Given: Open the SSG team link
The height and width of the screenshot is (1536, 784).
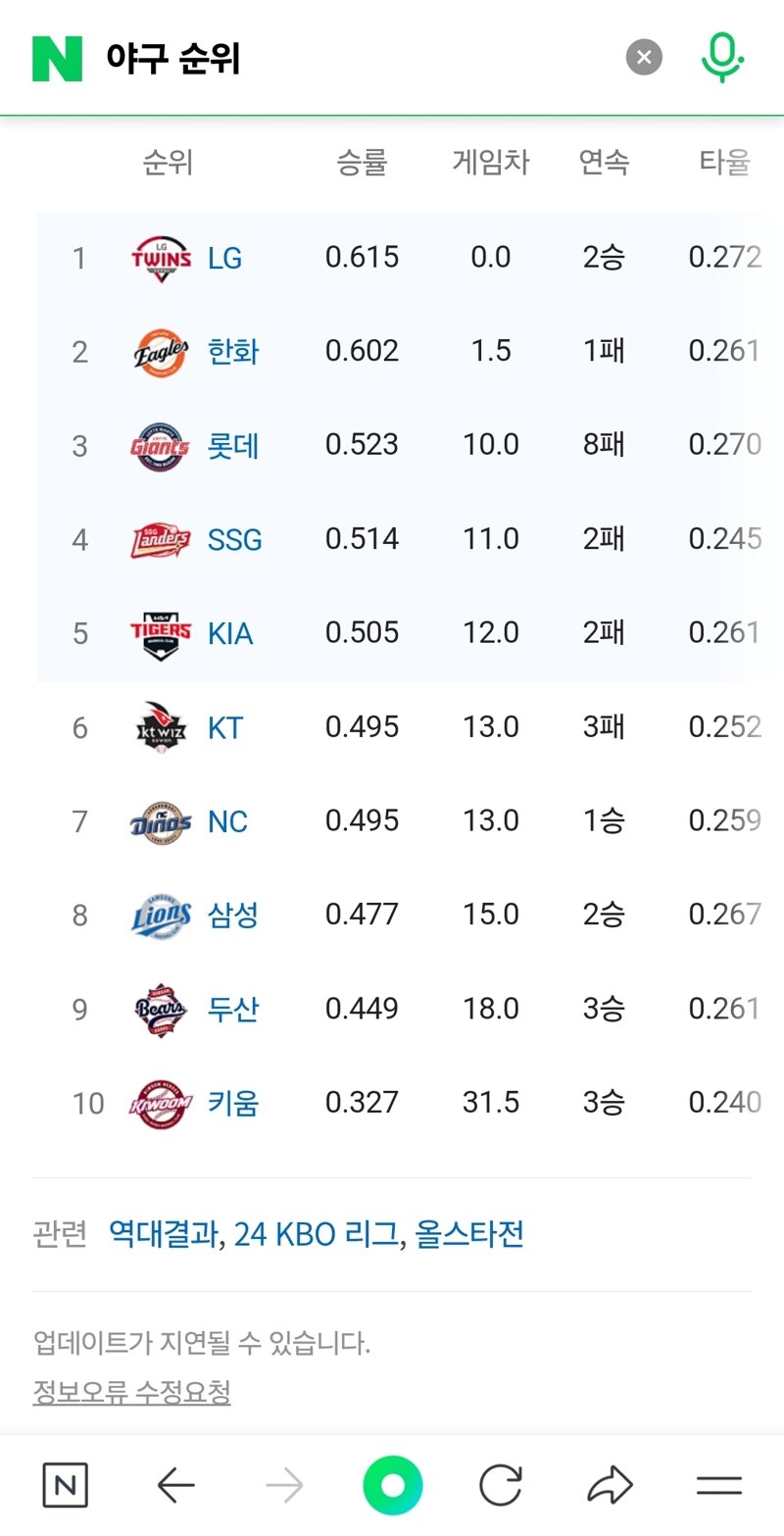Looking at the screenshot, I should click(x=235, y=539).
